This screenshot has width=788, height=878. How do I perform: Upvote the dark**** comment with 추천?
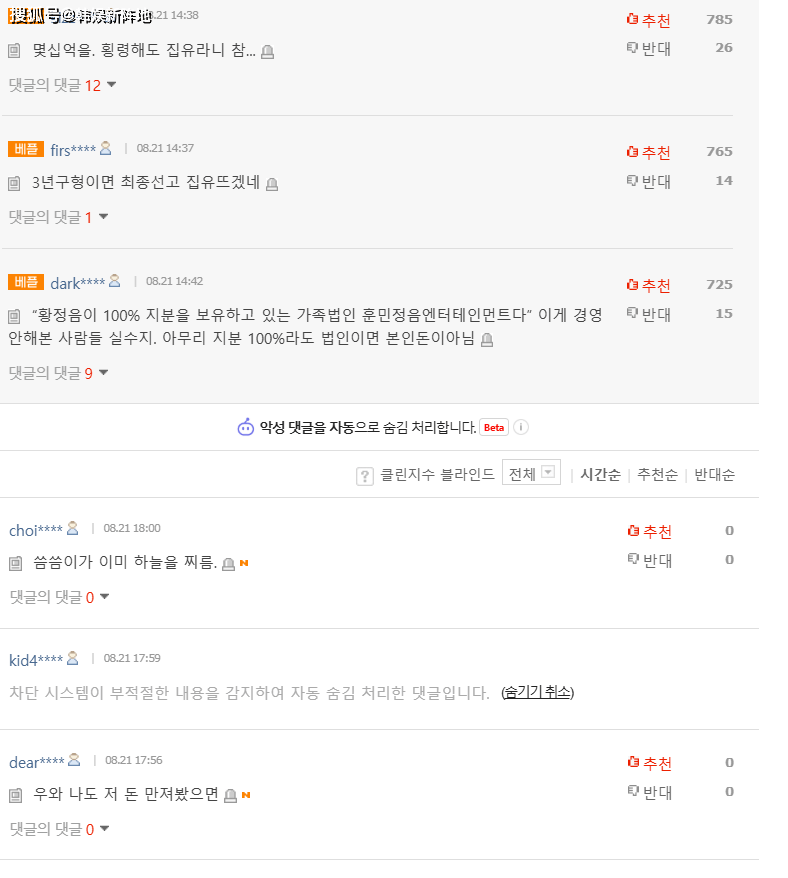tap(649, 285)
